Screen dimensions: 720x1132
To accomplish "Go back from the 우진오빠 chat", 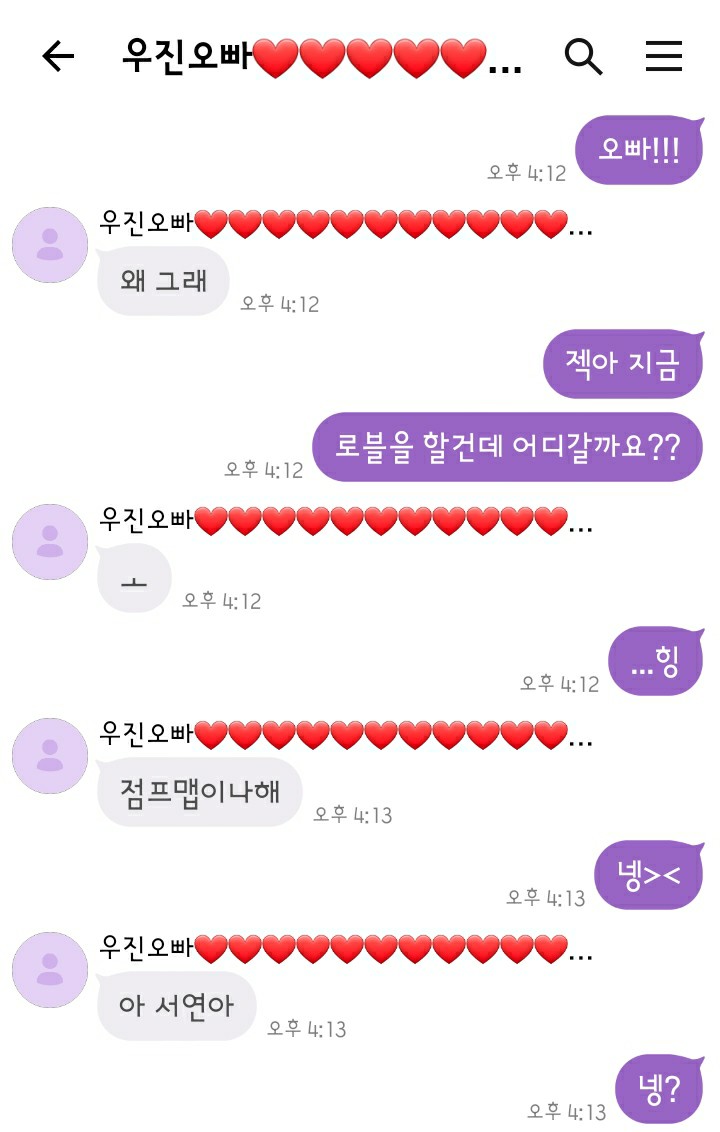I will pos(58,57).
